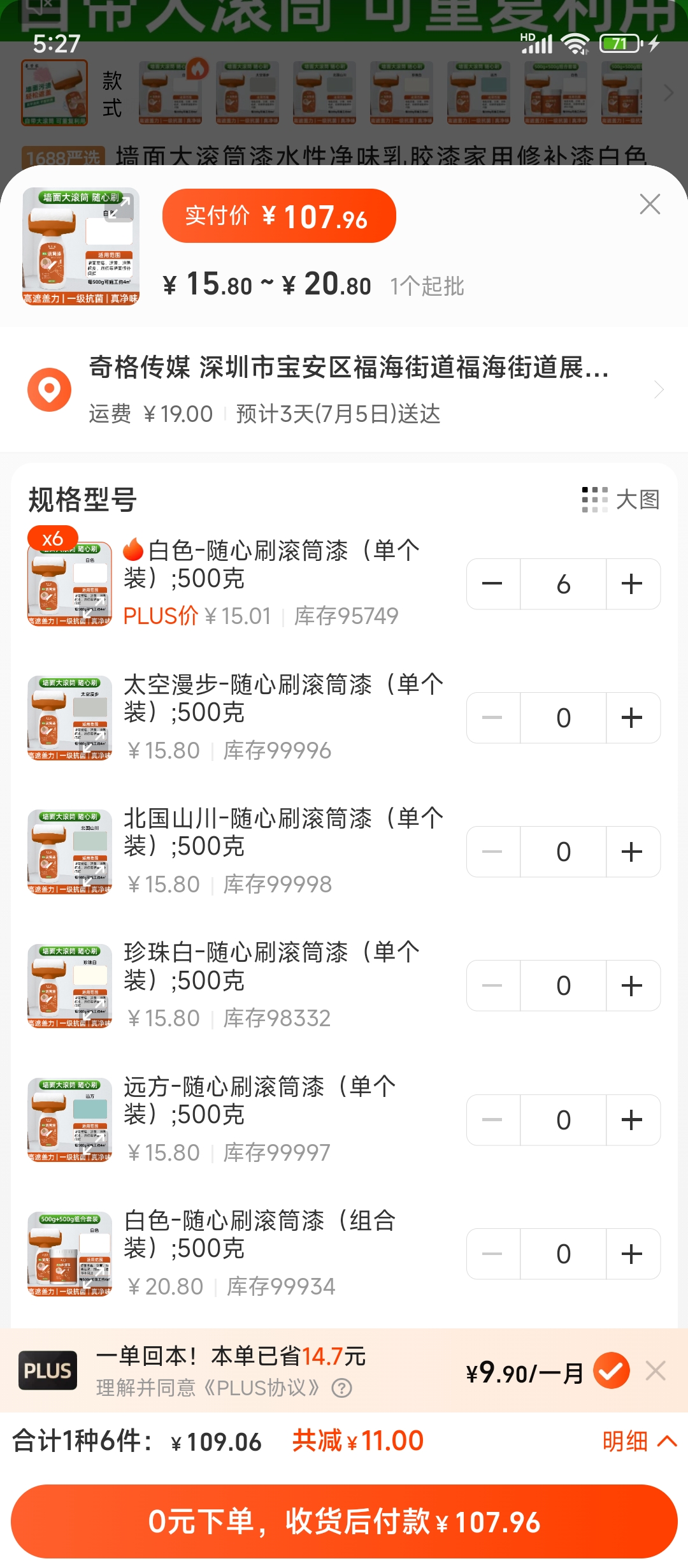Viewport: 688px width, 1568px height.
Task: Close the specification selection sheet
Action: 650,205
